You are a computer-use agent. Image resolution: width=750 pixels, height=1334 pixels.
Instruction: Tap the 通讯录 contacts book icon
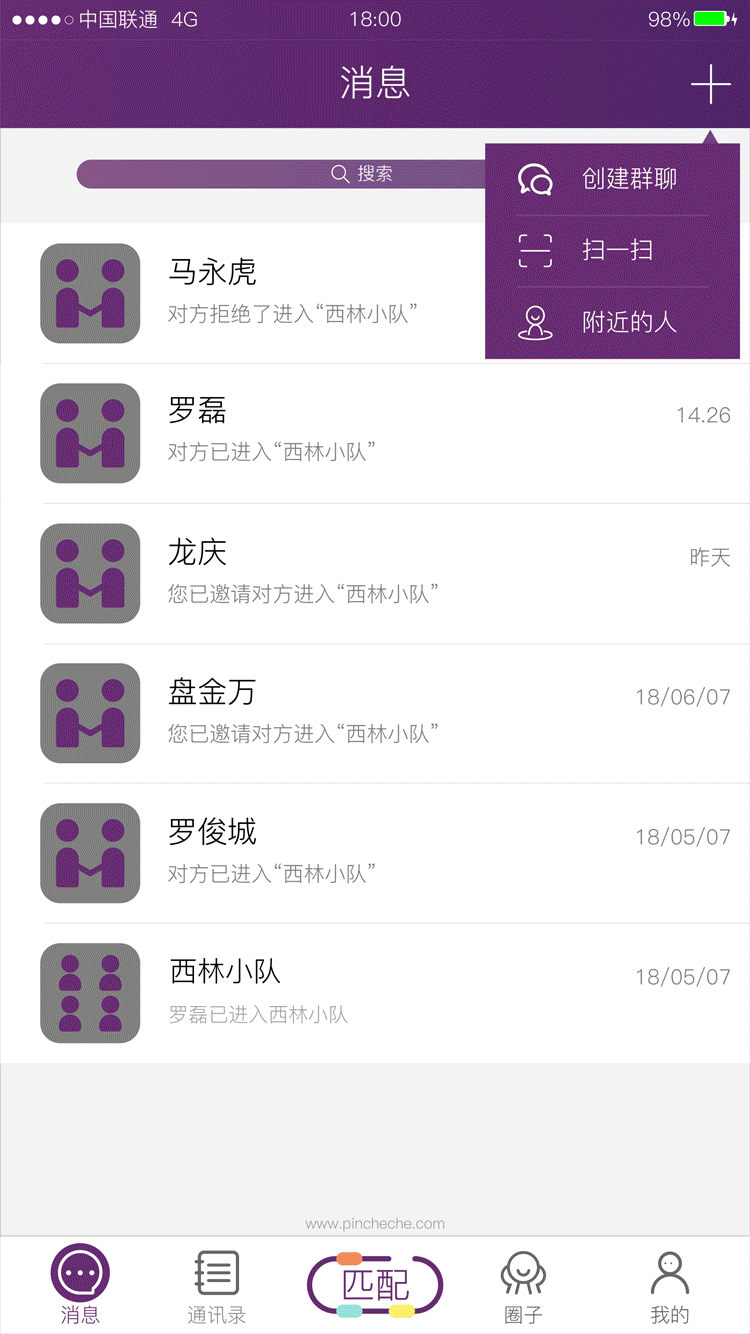(x=216, y=1271)
